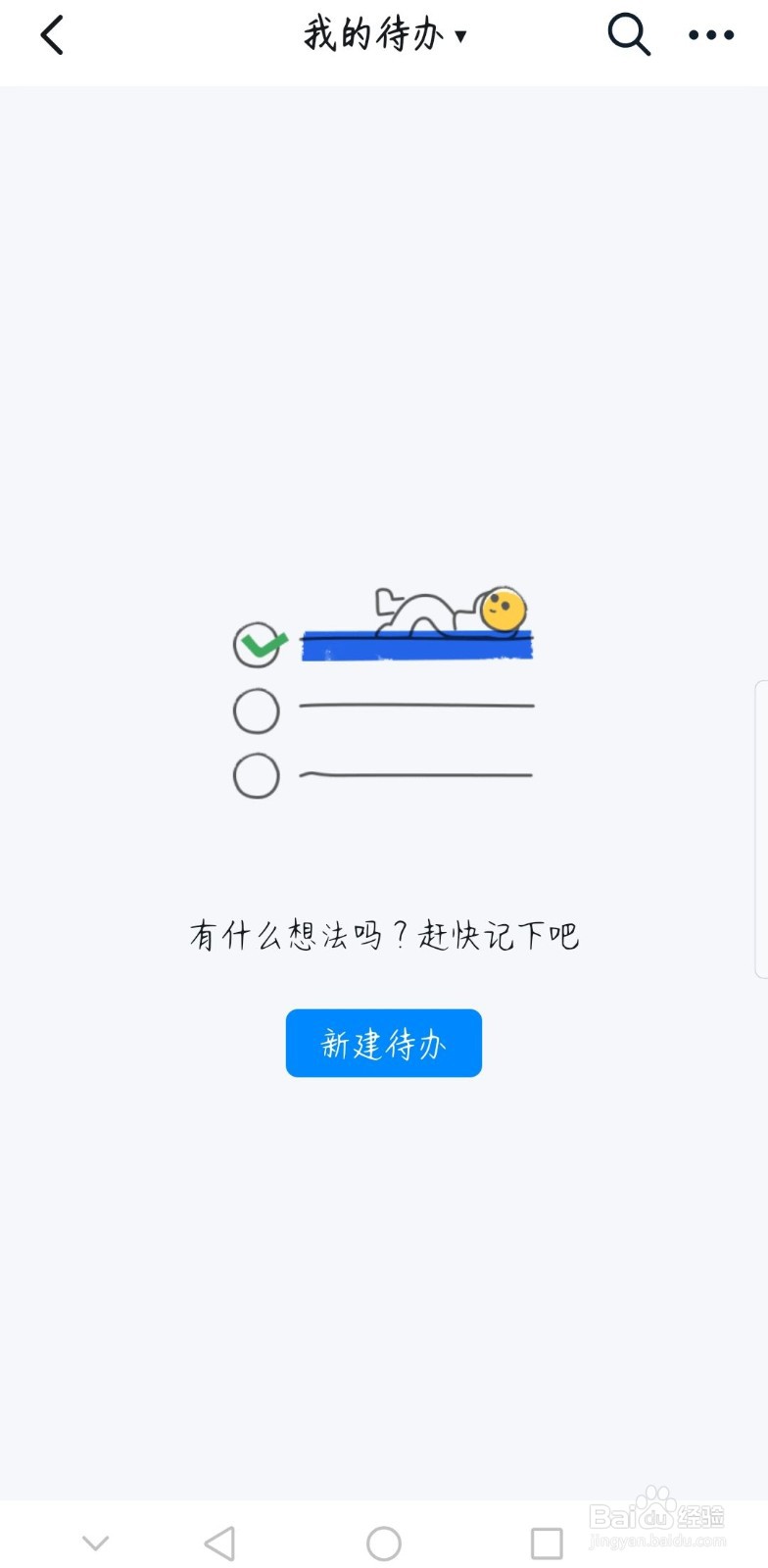Check the third empty circle in the checklist illustration

pos(256,775)
